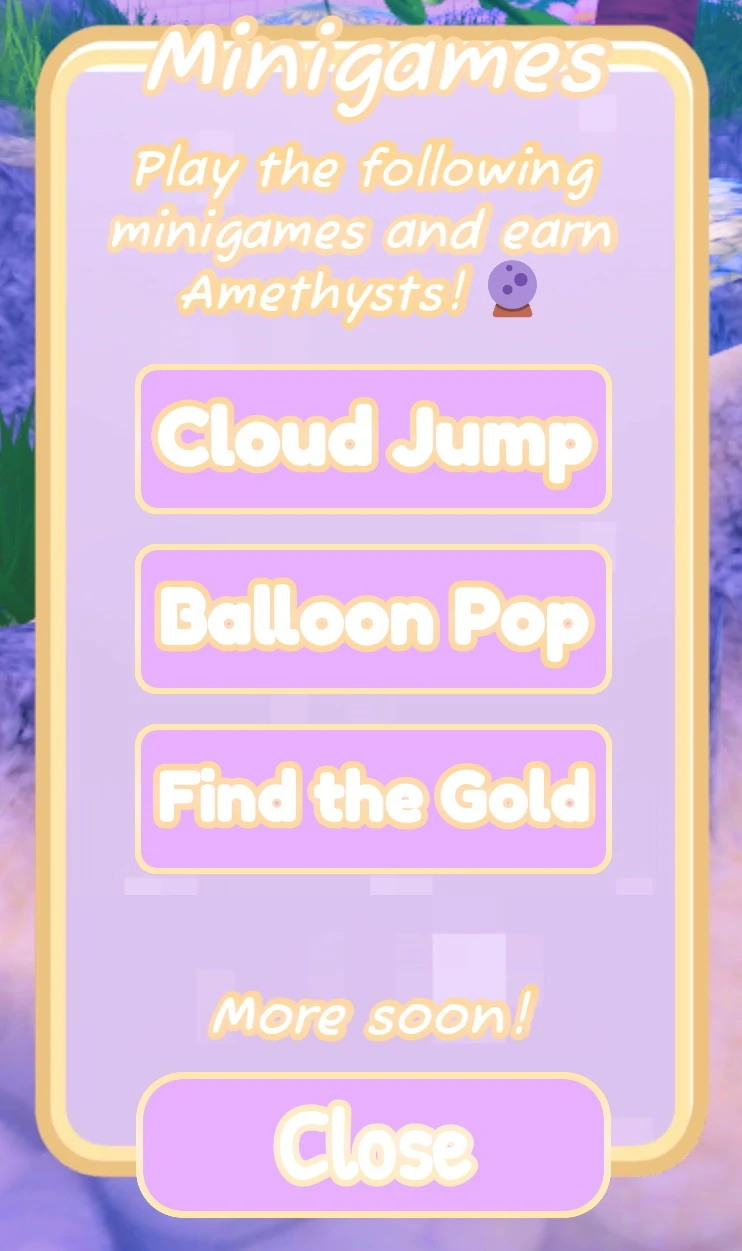Start the Cloud Jump minigame
This screenshot has width=742, height=1251.
[372, 439]
